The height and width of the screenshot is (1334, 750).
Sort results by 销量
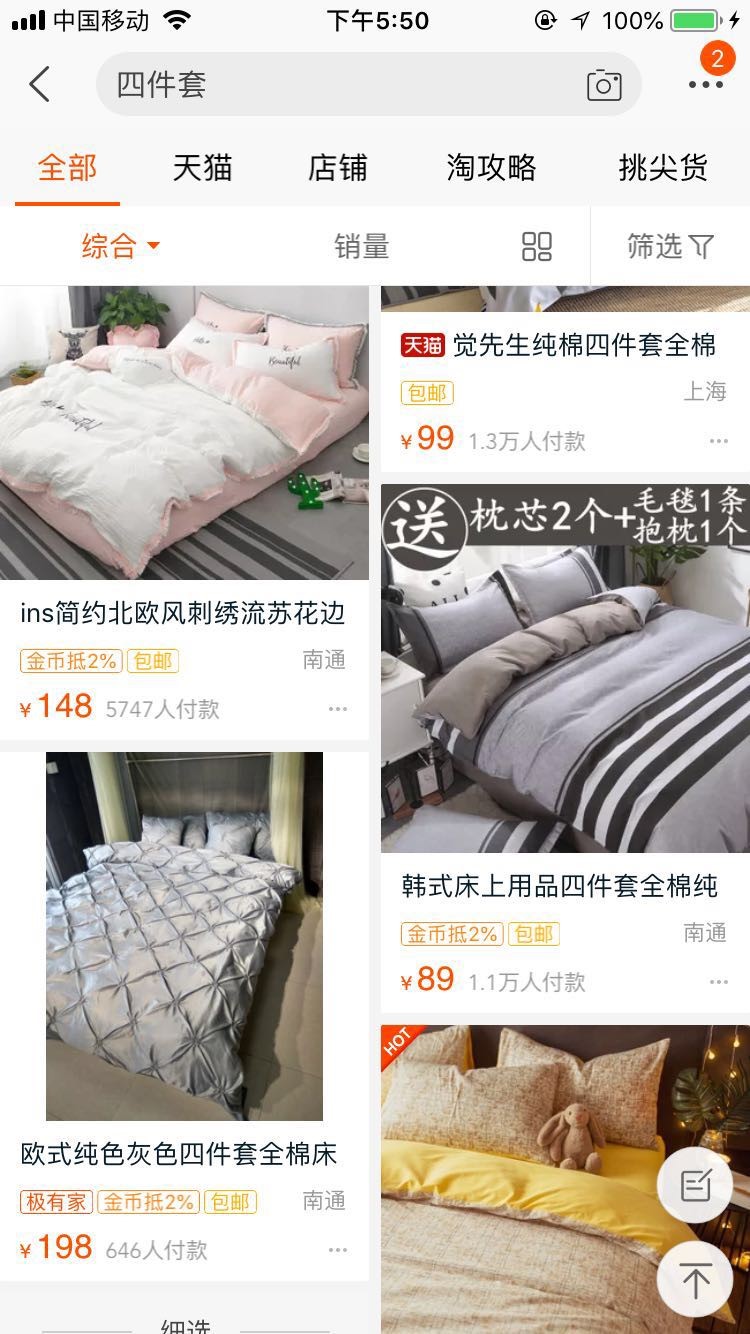[361, 246]
